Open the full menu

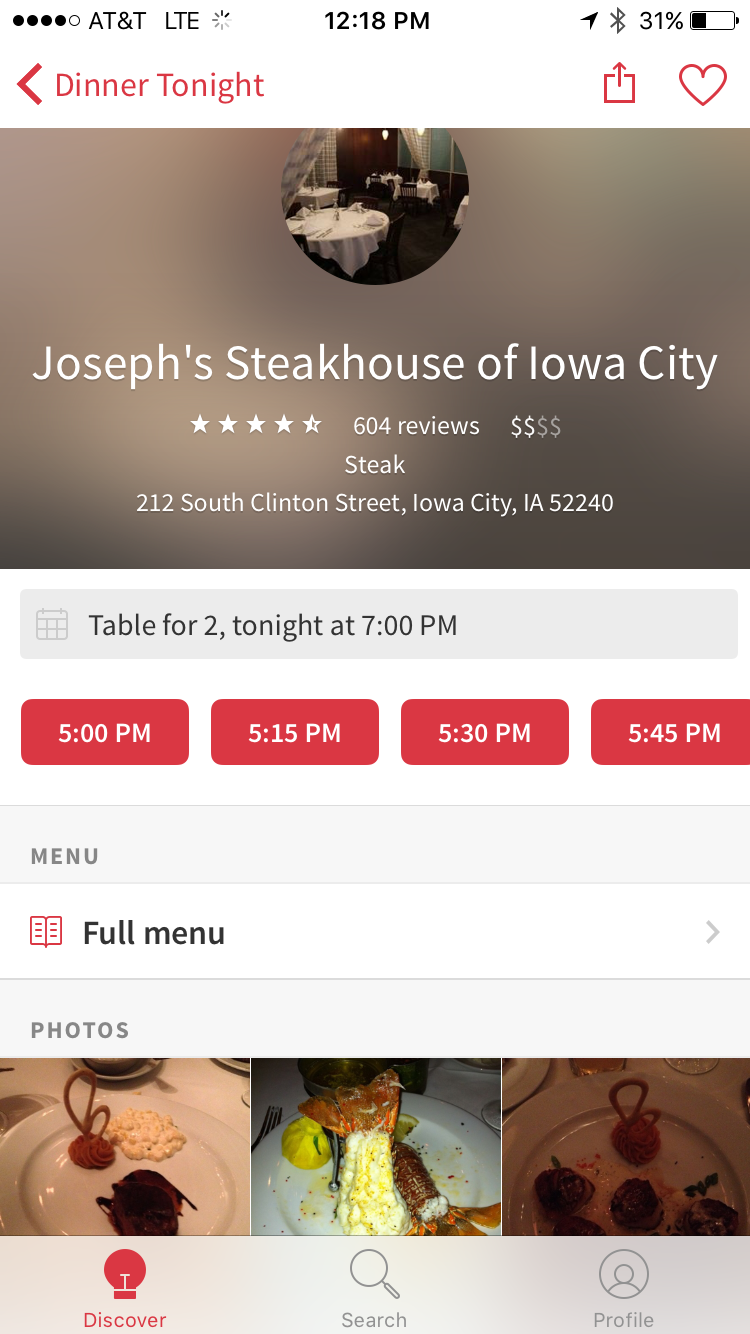click(375, 932)
